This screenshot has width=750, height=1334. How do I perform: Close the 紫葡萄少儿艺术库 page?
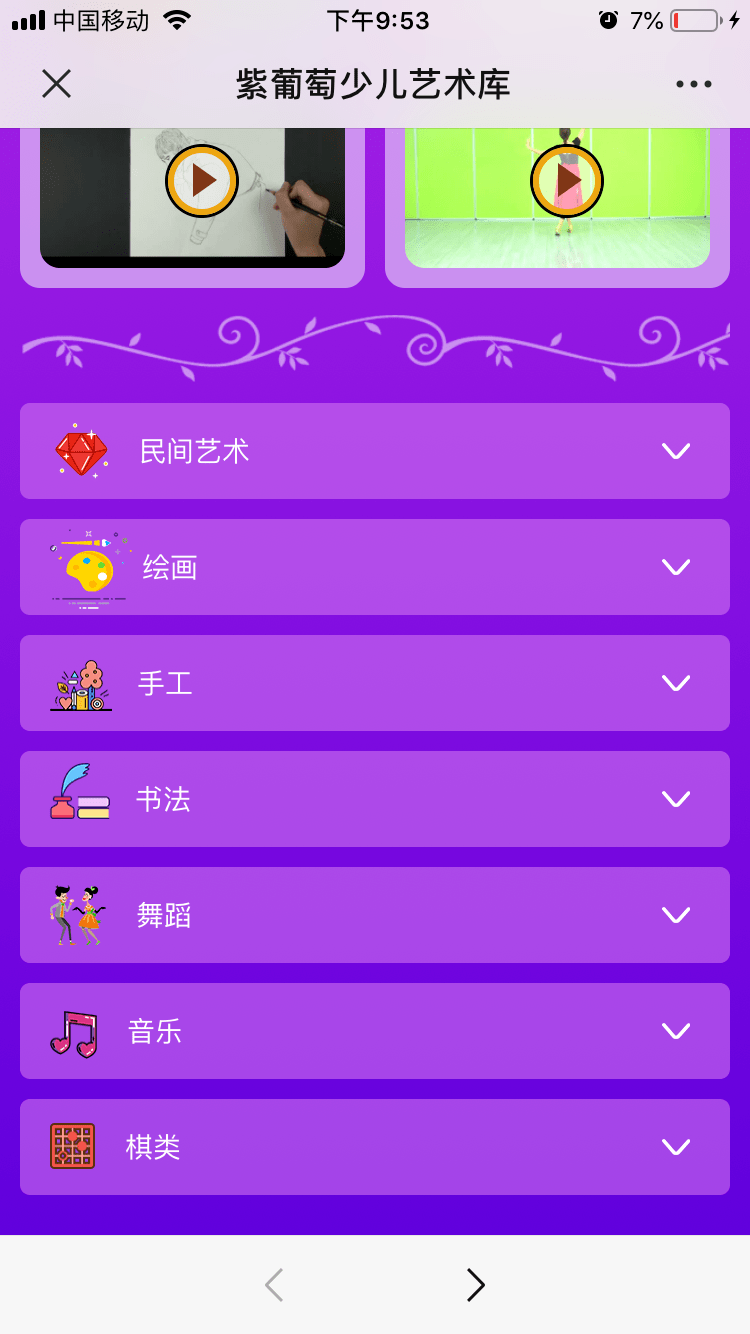point(56,84)
